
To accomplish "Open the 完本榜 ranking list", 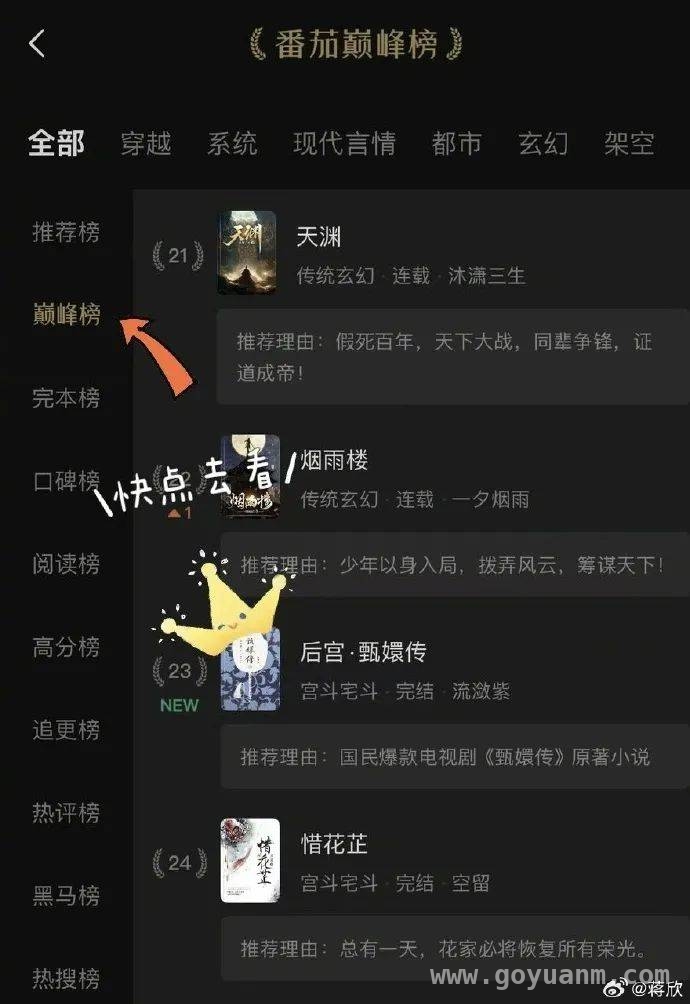I will (66, 398).
